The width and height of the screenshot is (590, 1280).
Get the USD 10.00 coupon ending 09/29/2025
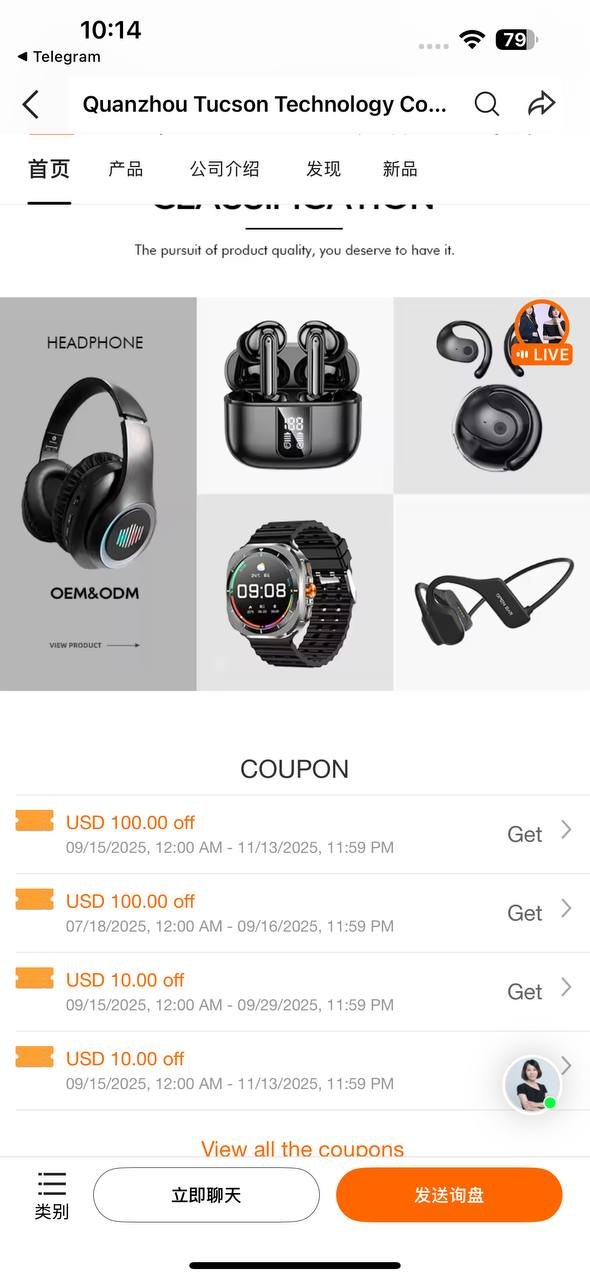(x=524, y=992)
